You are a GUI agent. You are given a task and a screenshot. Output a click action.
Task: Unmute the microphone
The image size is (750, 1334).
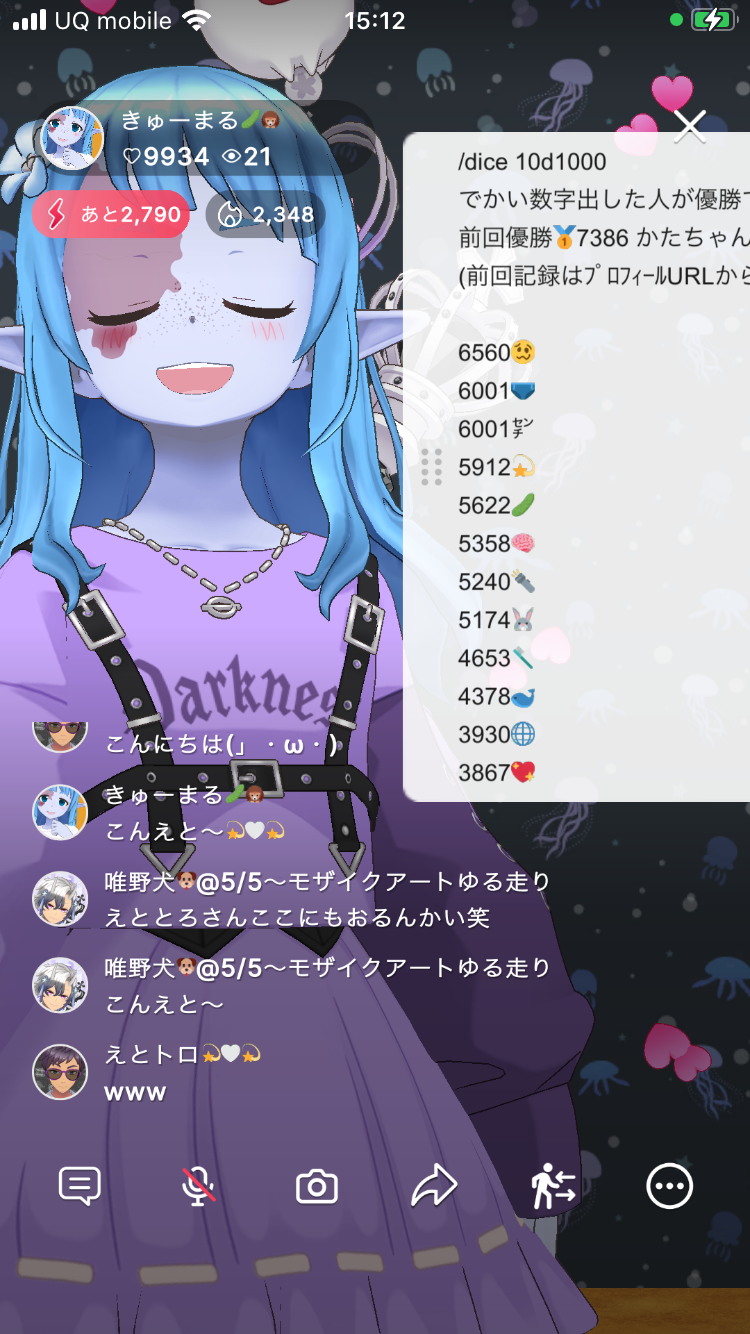tap(198, 1187)
